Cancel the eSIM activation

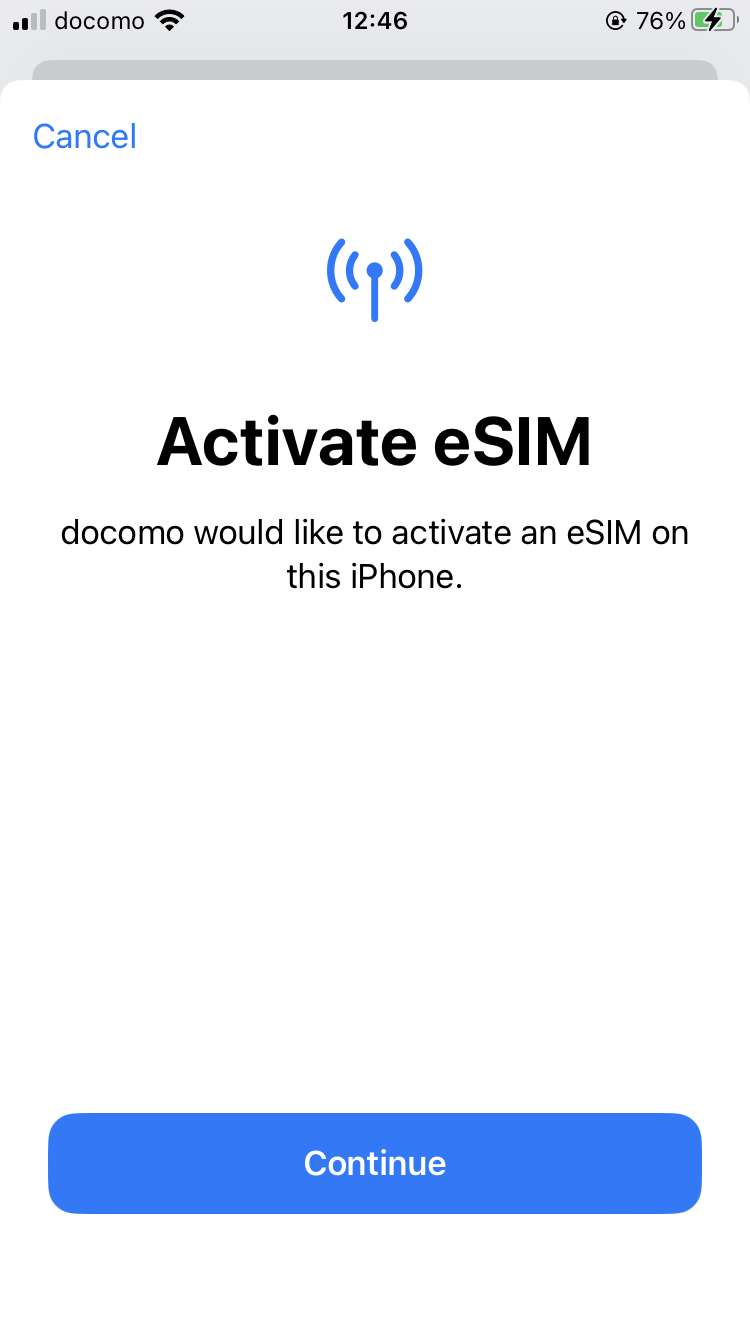[x=85, y=136]
